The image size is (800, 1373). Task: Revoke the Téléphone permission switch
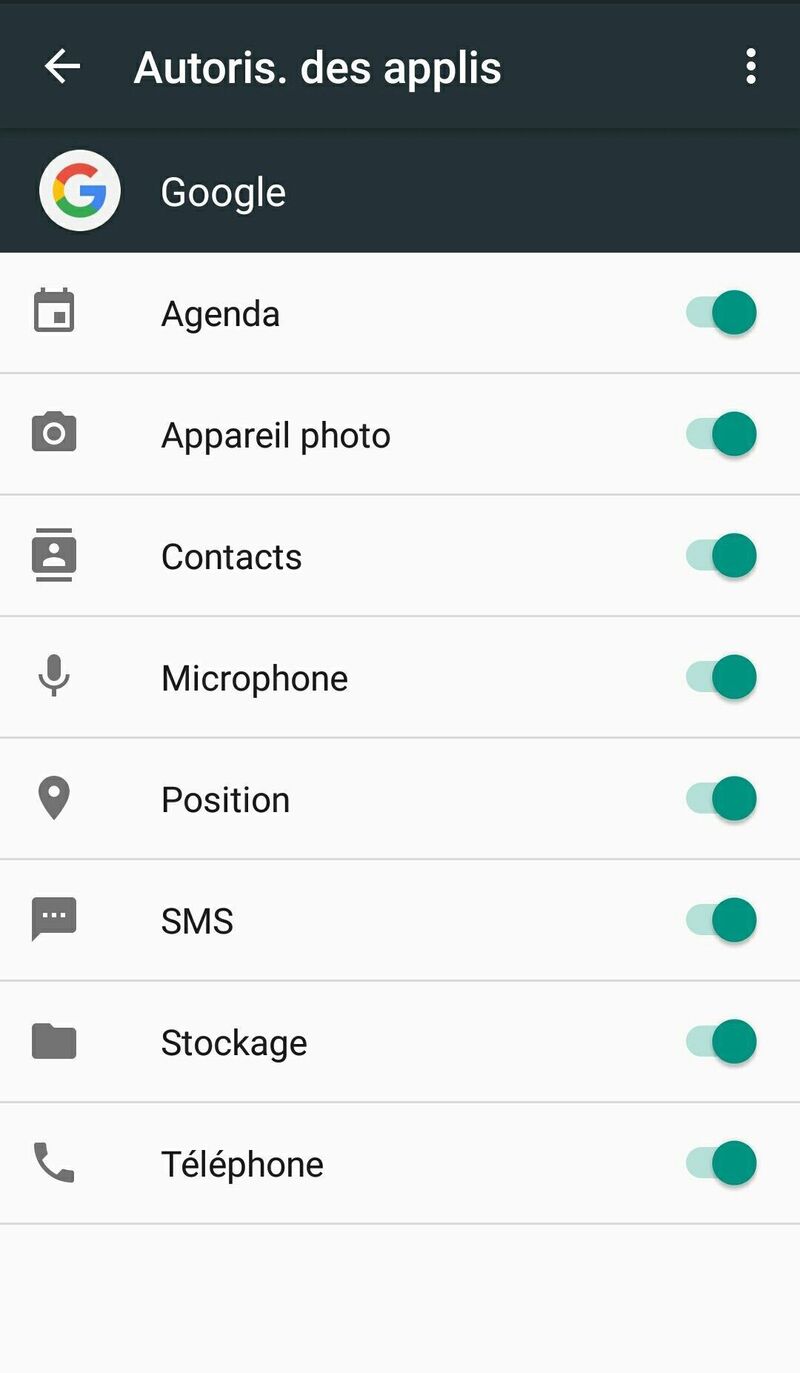(722, 1163)
